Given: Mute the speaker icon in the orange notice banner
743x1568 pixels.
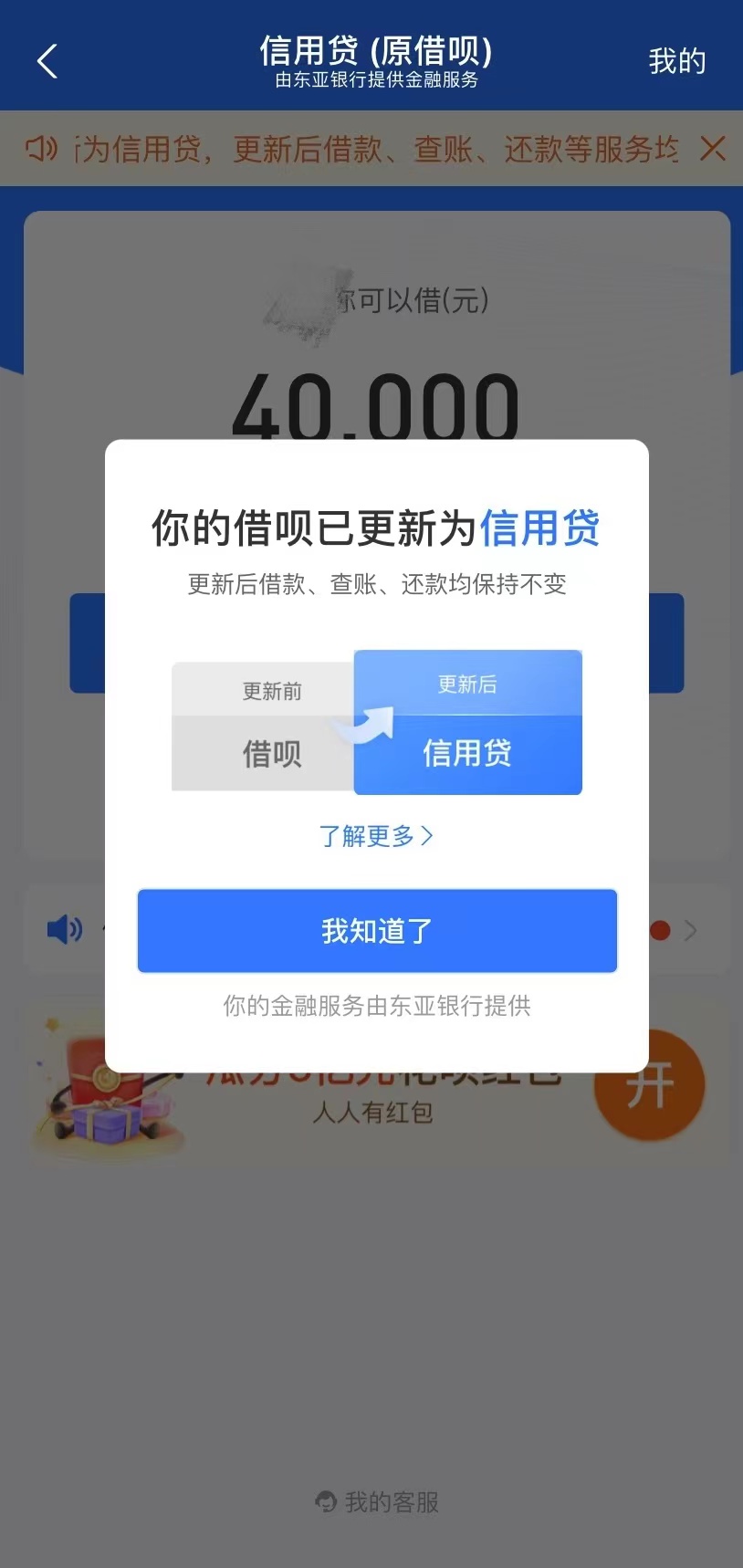Looking at the screenshot, I should tap(41, 148).
